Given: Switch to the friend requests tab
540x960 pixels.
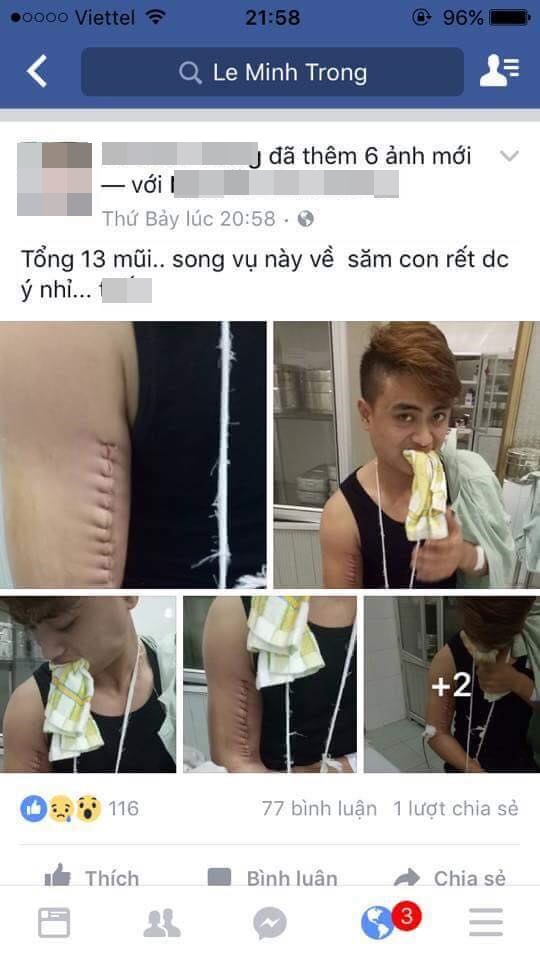Looking at the screenshot, I should (162, 923).
